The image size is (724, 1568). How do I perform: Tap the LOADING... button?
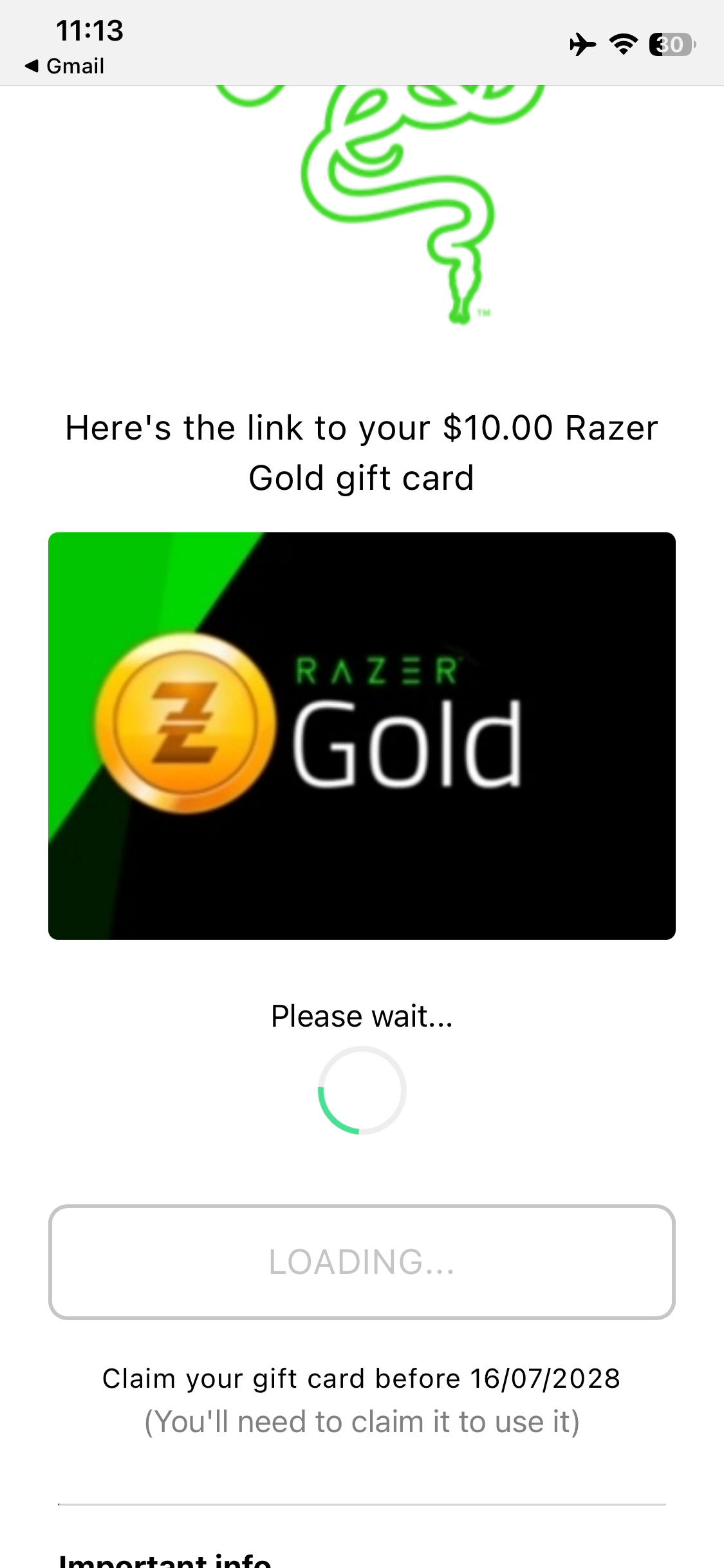click(x=362, y=1262)
